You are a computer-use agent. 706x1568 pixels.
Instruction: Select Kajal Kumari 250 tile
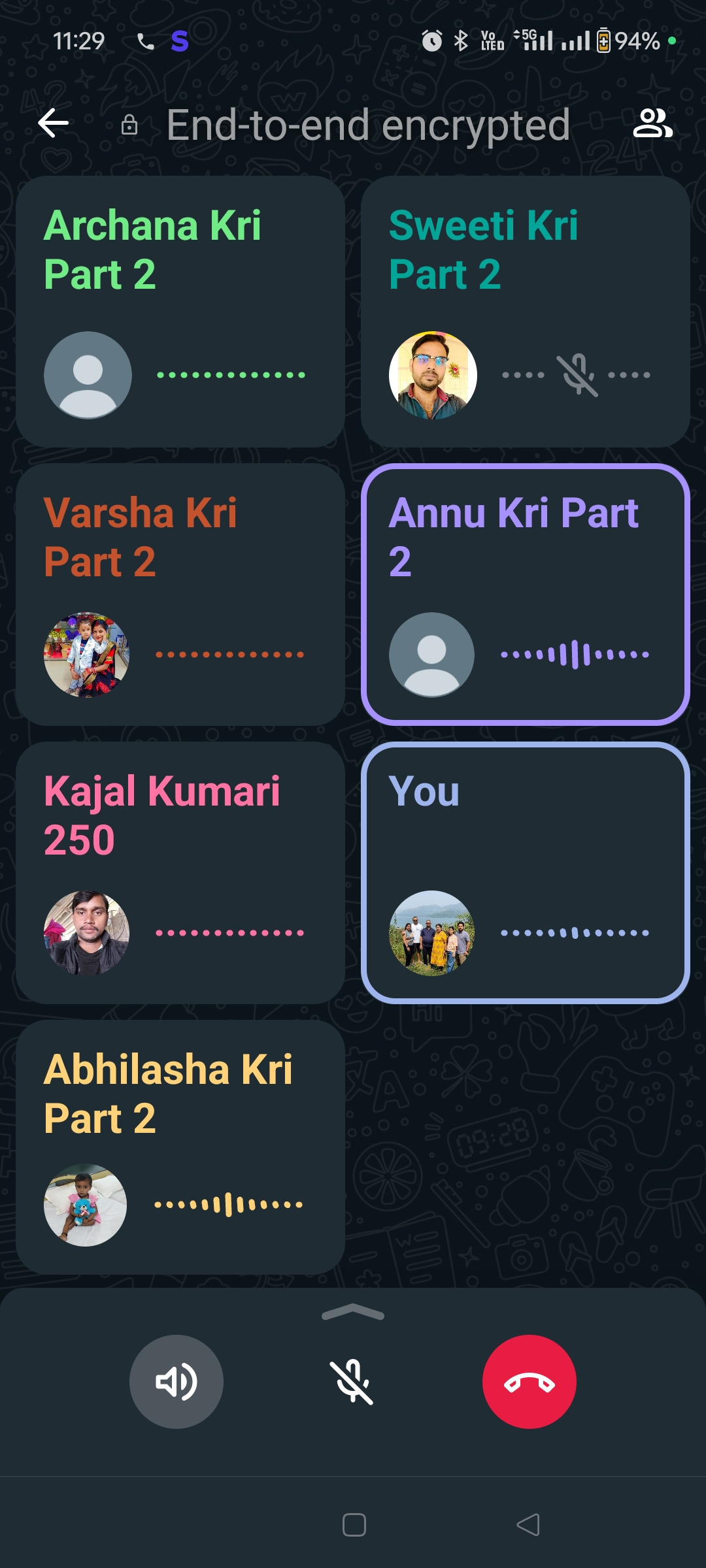pyautogui.click(x=180, y=873)
